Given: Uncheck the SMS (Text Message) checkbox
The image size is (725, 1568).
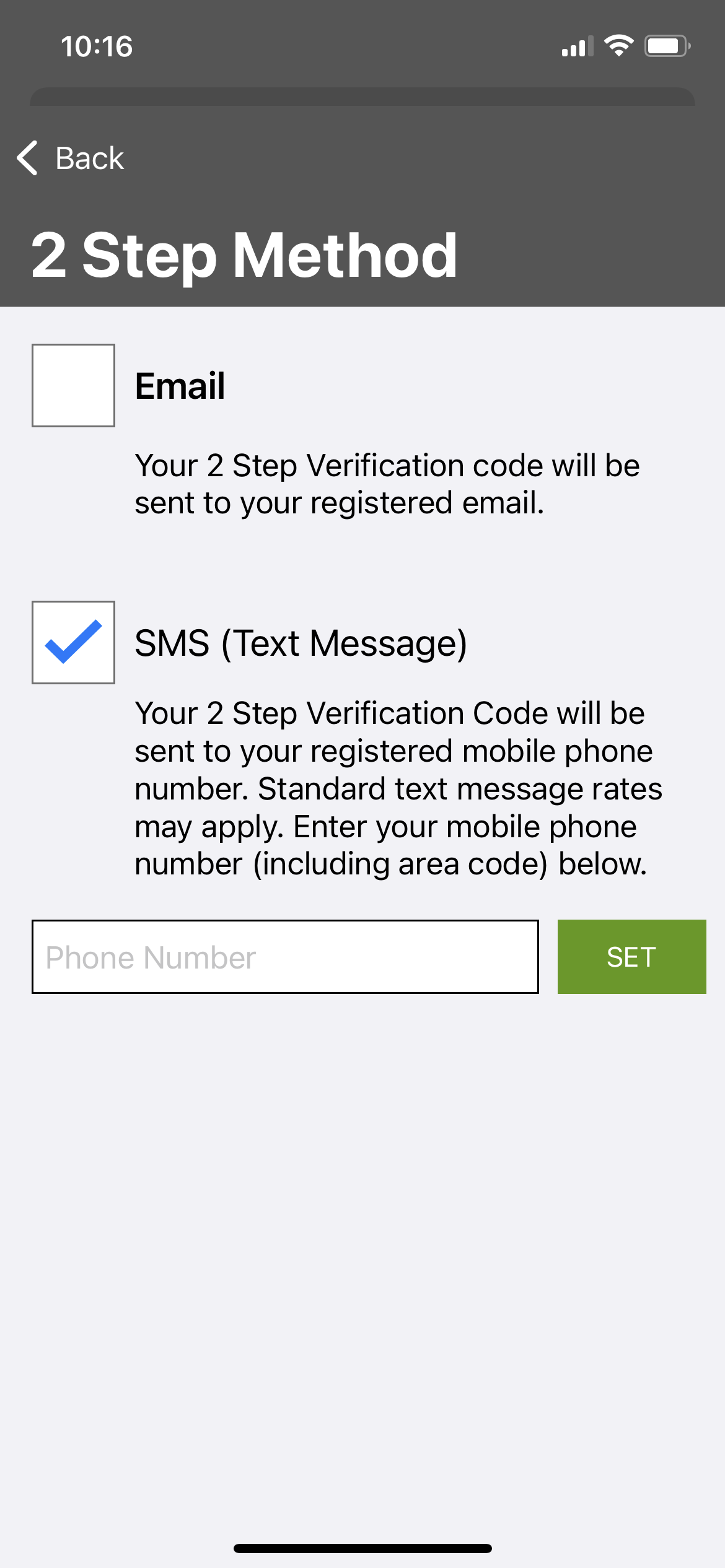Looking at the screenshot, I should pos(73,642).
